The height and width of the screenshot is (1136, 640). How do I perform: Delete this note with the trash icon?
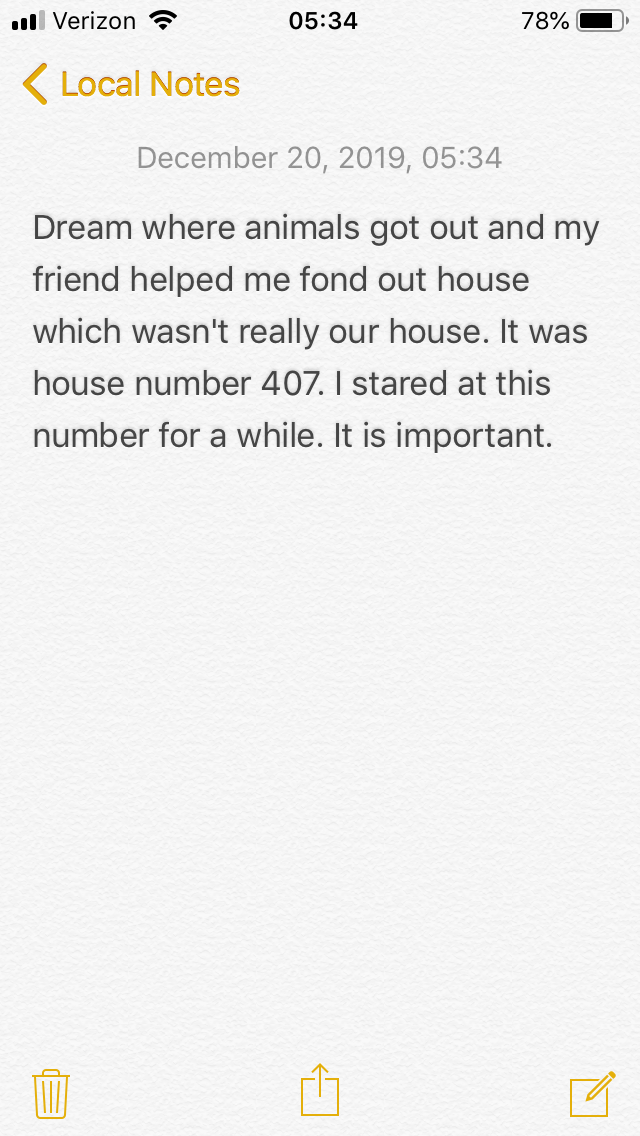coord(51,1093)
